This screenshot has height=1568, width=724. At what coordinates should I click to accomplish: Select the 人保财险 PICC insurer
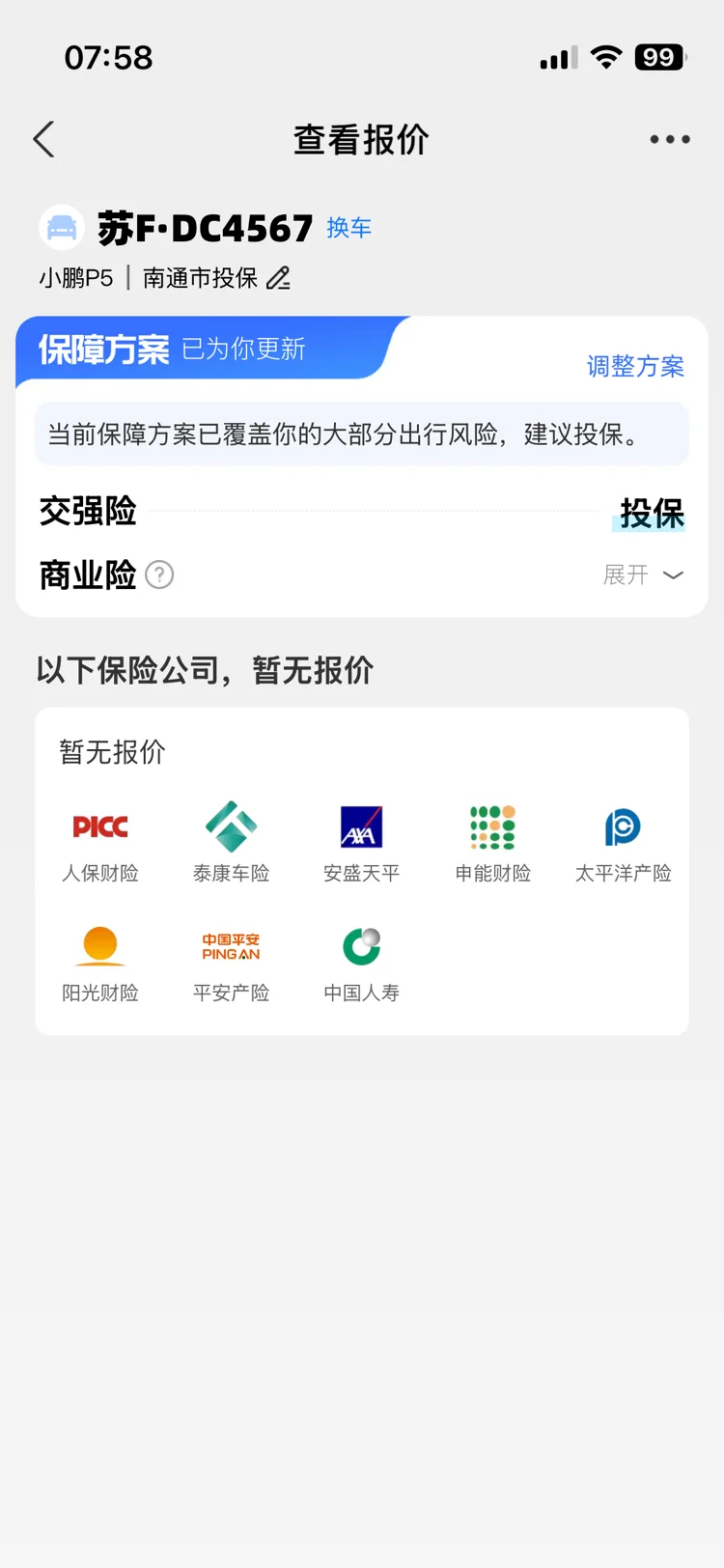(x=100, y=842)
